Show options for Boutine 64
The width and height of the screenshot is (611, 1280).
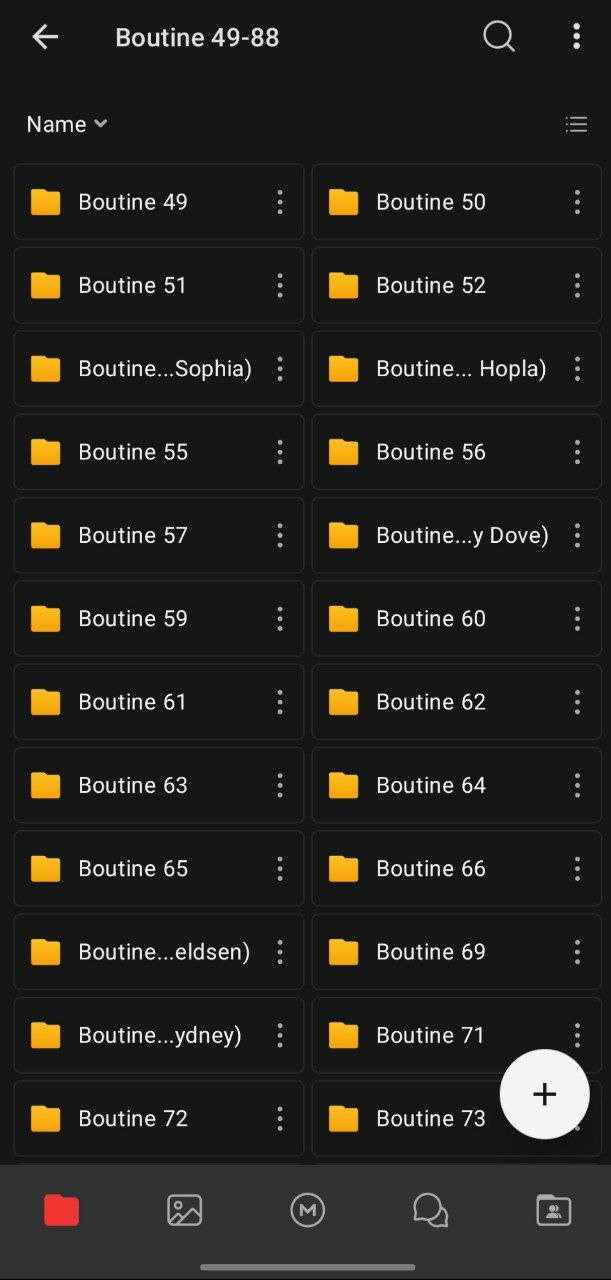click(x=577, y=786)
